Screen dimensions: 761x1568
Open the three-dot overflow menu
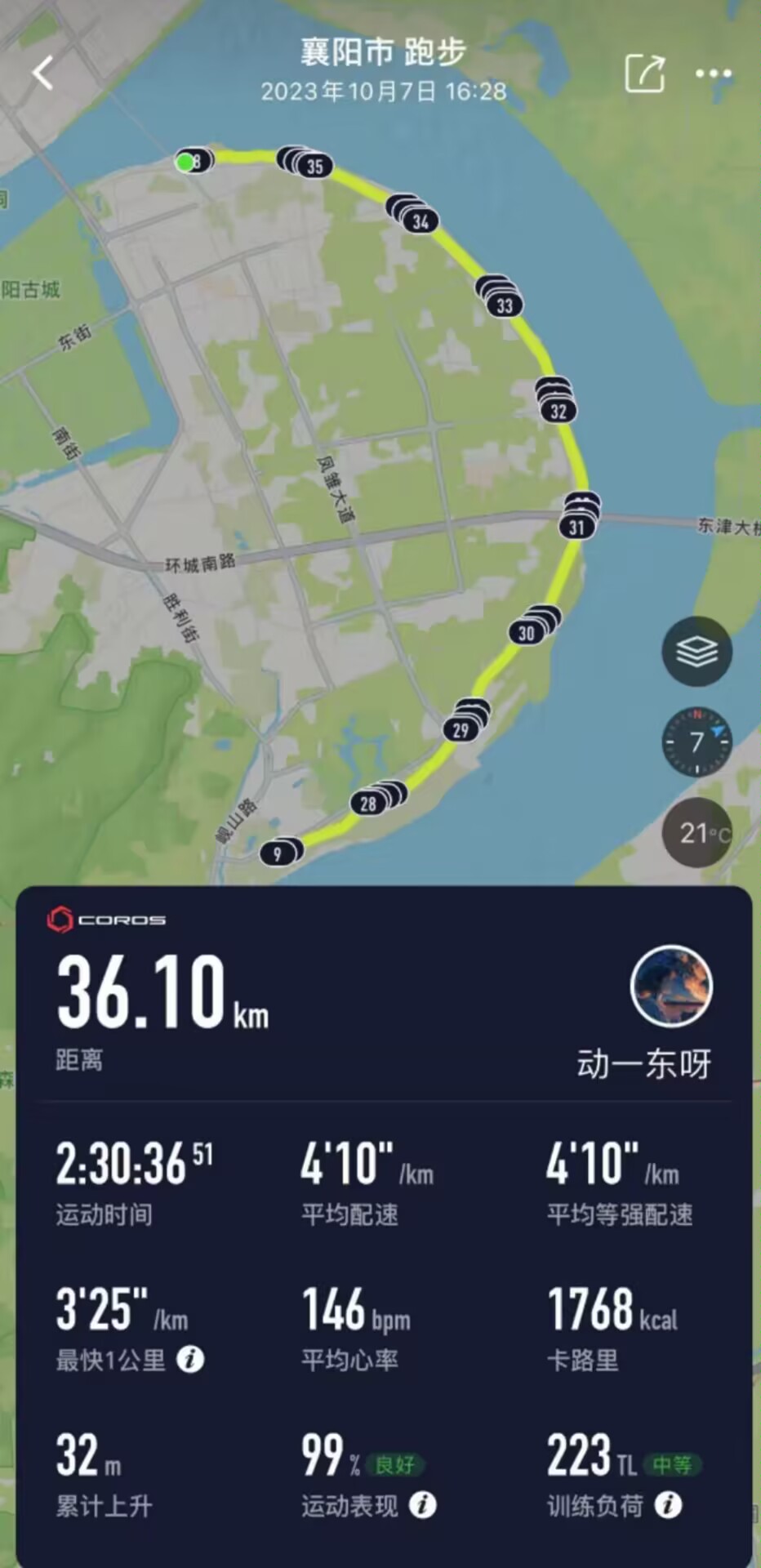[x=713, y=74]
